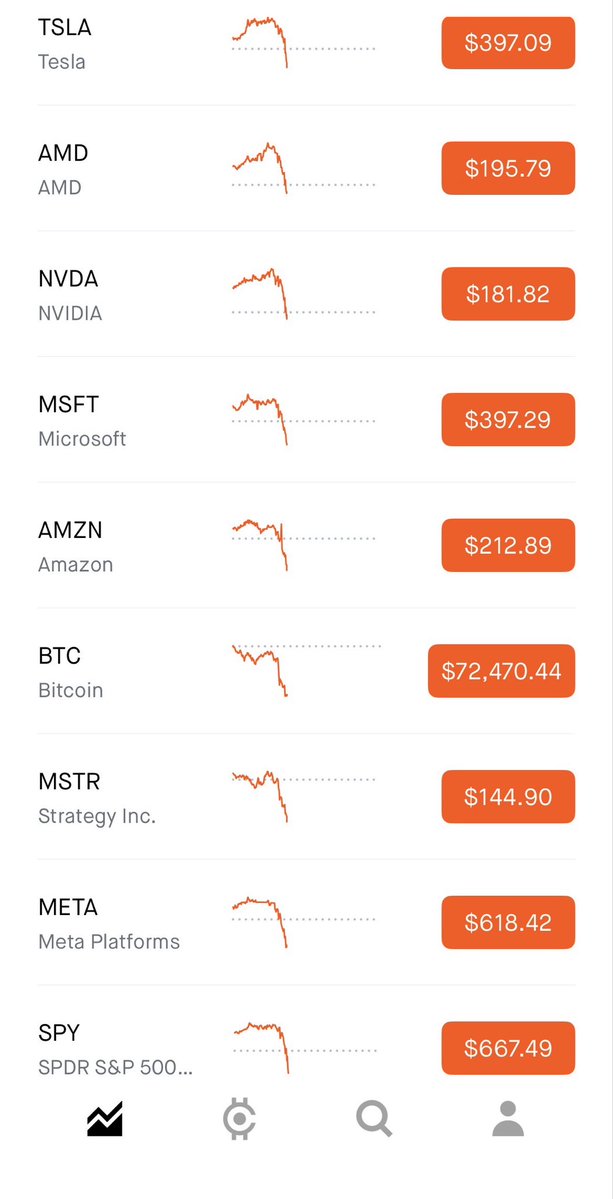Tap the $195.79 AMD price button

pyautogui.click(x=508, y=168)
